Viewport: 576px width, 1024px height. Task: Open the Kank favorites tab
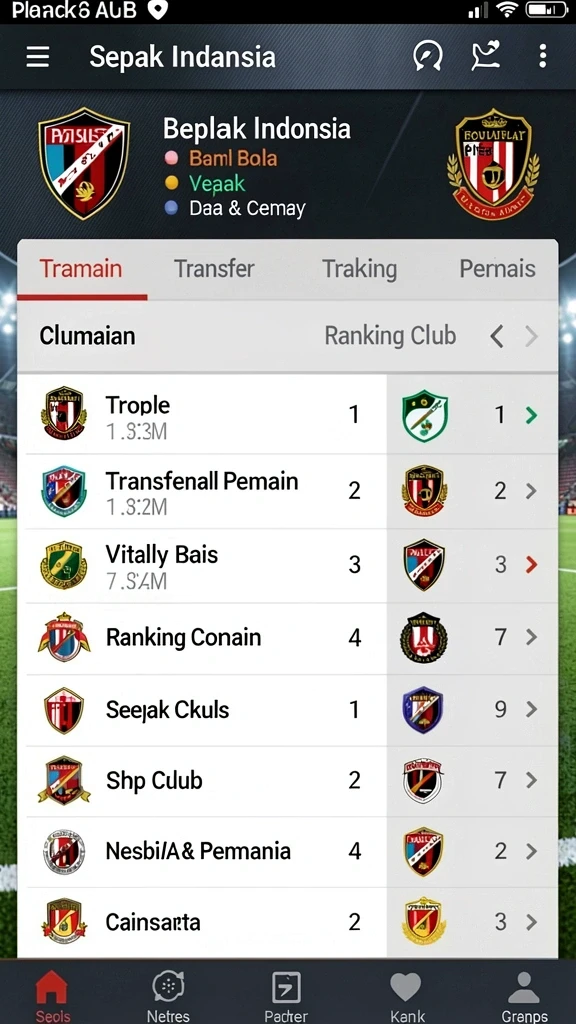[x=406, y=996]
